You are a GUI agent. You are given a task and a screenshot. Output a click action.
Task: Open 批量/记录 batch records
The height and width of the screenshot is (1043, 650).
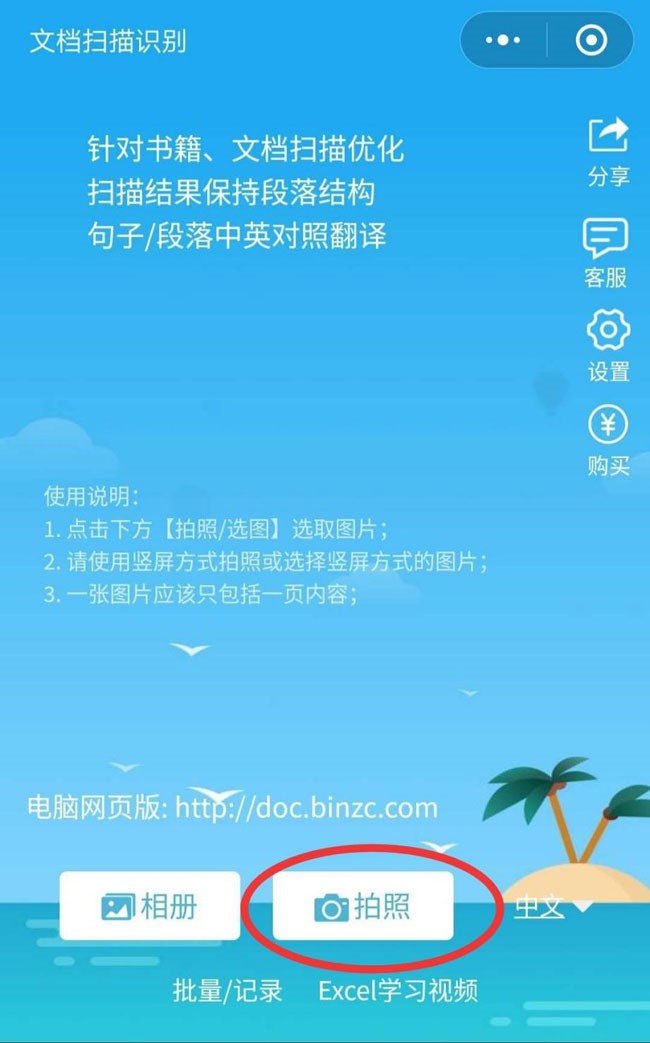click(x=228, y=991)
